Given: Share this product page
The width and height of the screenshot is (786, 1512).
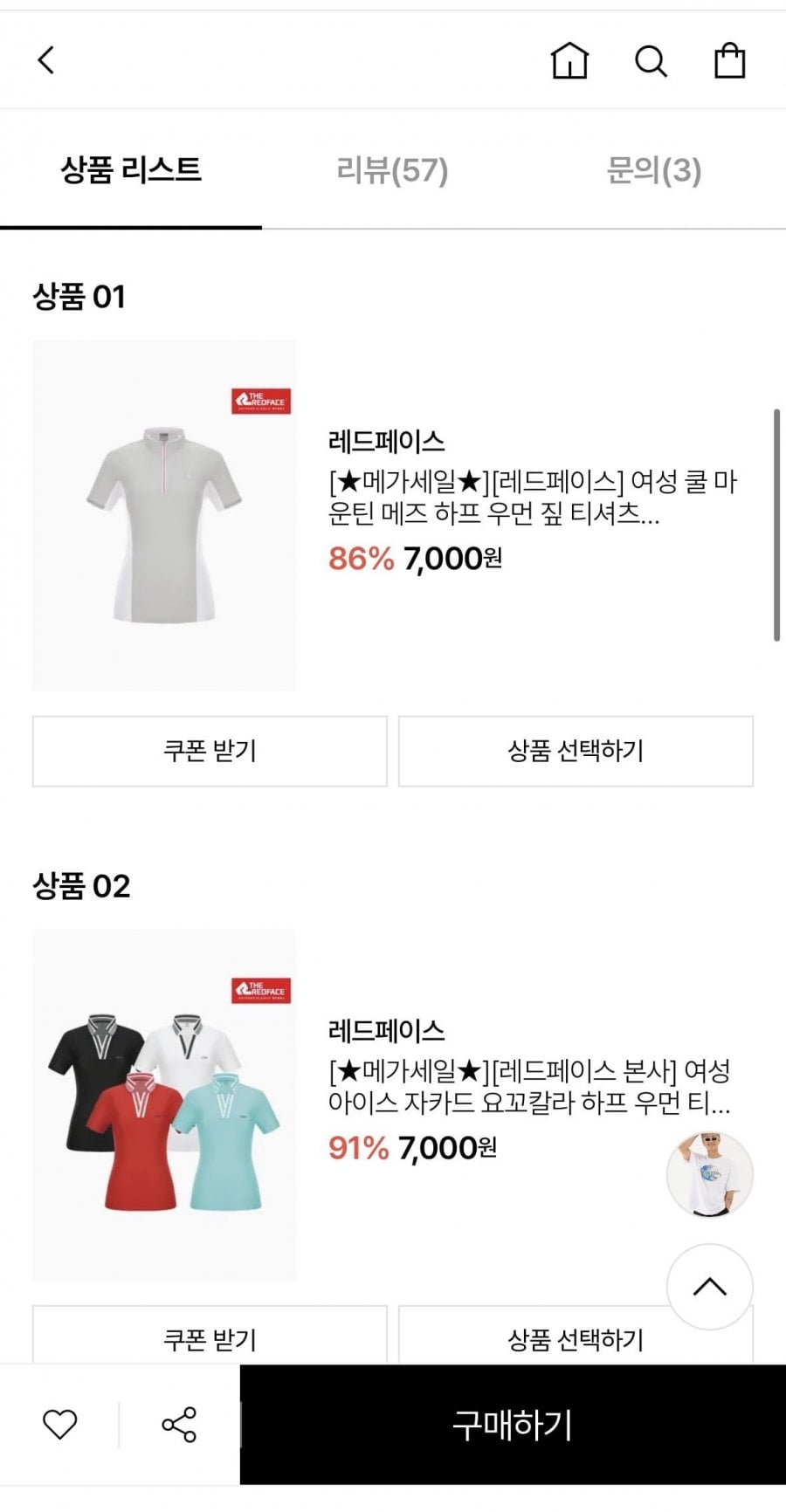Looking at the screenshot, I should coord(179,1425).
